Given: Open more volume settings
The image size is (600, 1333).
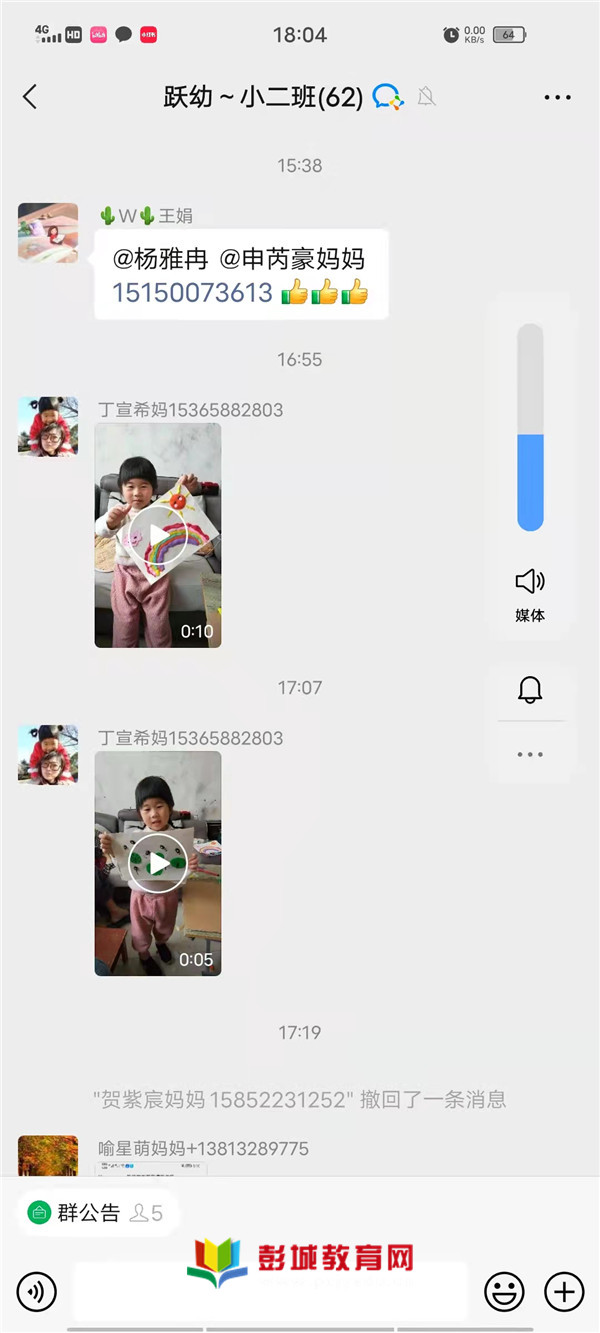Looking at the screenshot, I should click(x=530, y=754).
